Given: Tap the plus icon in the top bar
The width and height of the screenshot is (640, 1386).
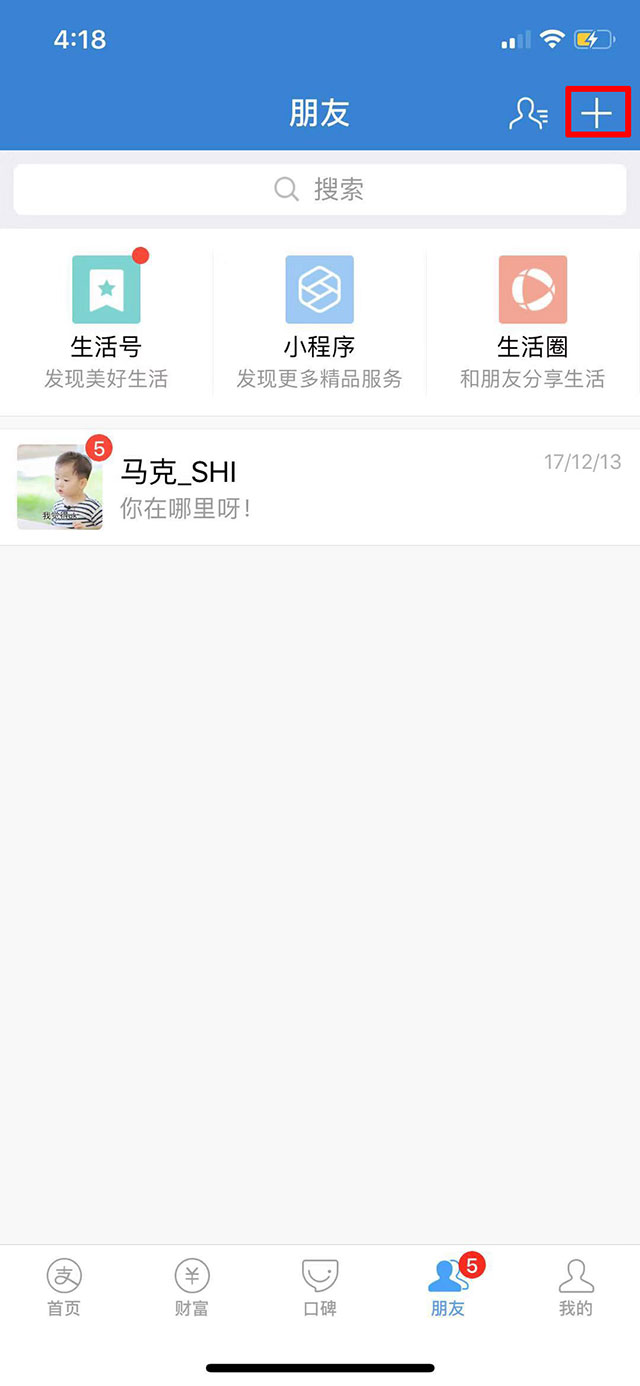Looking at the screenshot, I should 597,113.
